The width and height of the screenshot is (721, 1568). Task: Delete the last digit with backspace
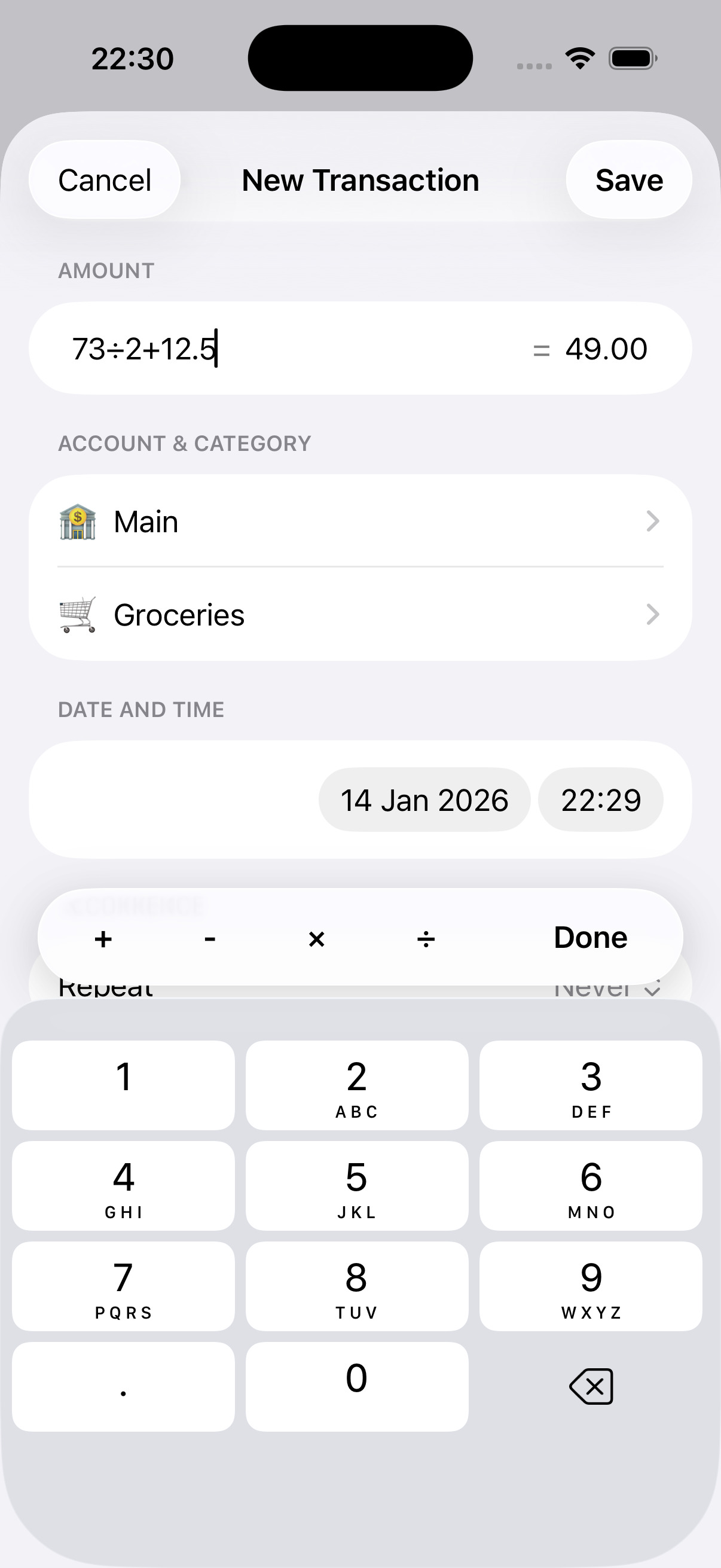591,1387
